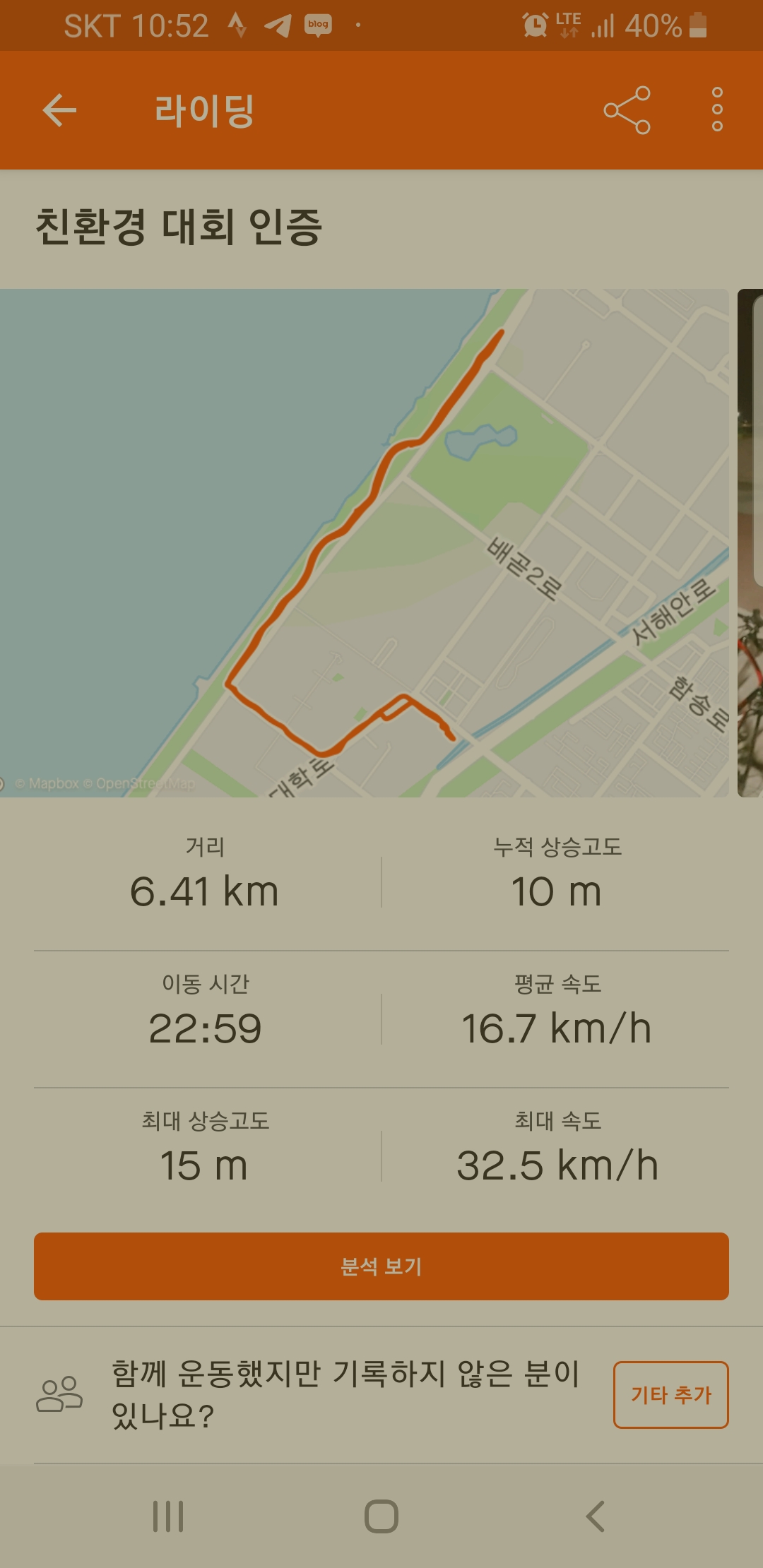763x1568 pixels.
Task: Open the bike photo beside the map
Action: point(750,542)
